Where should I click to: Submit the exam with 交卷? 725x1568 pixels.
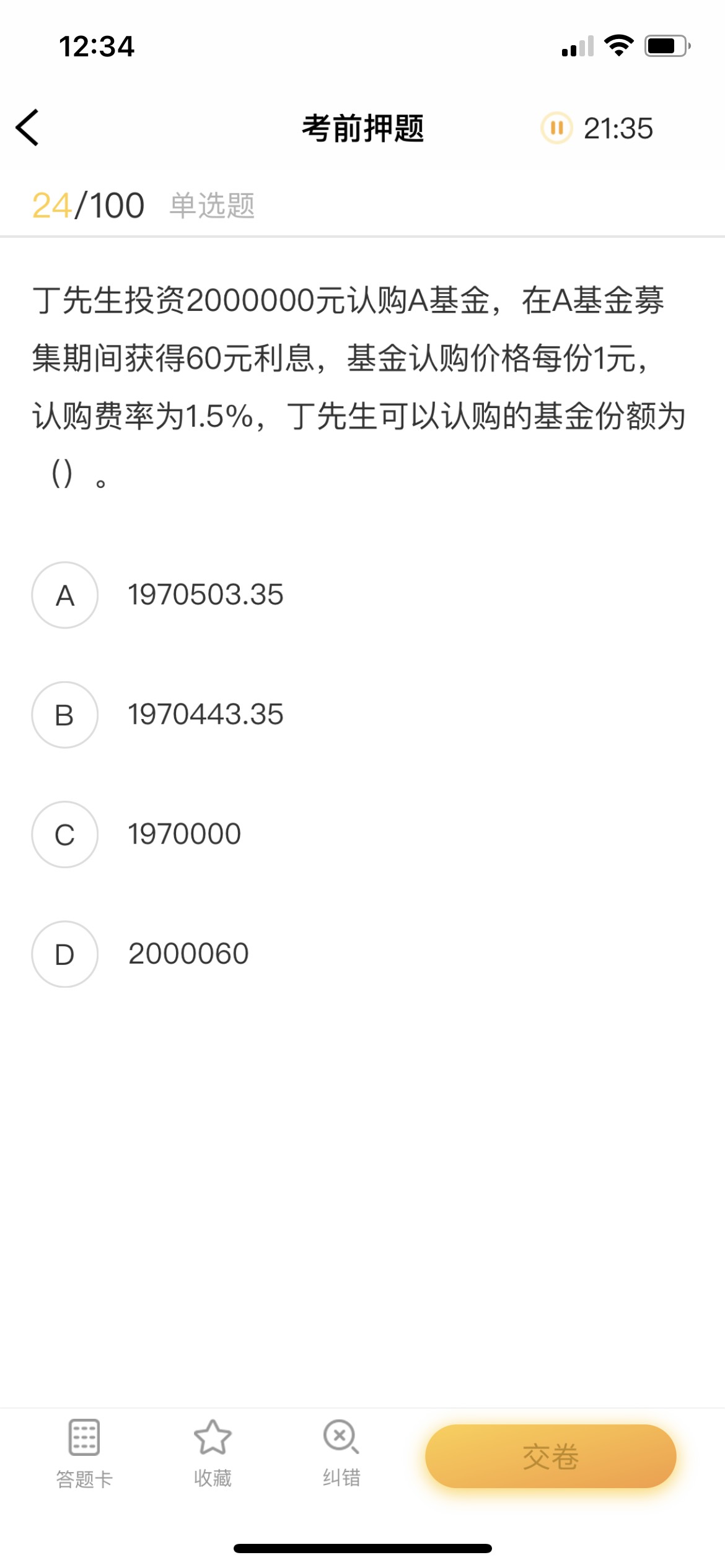[550, 1456]
